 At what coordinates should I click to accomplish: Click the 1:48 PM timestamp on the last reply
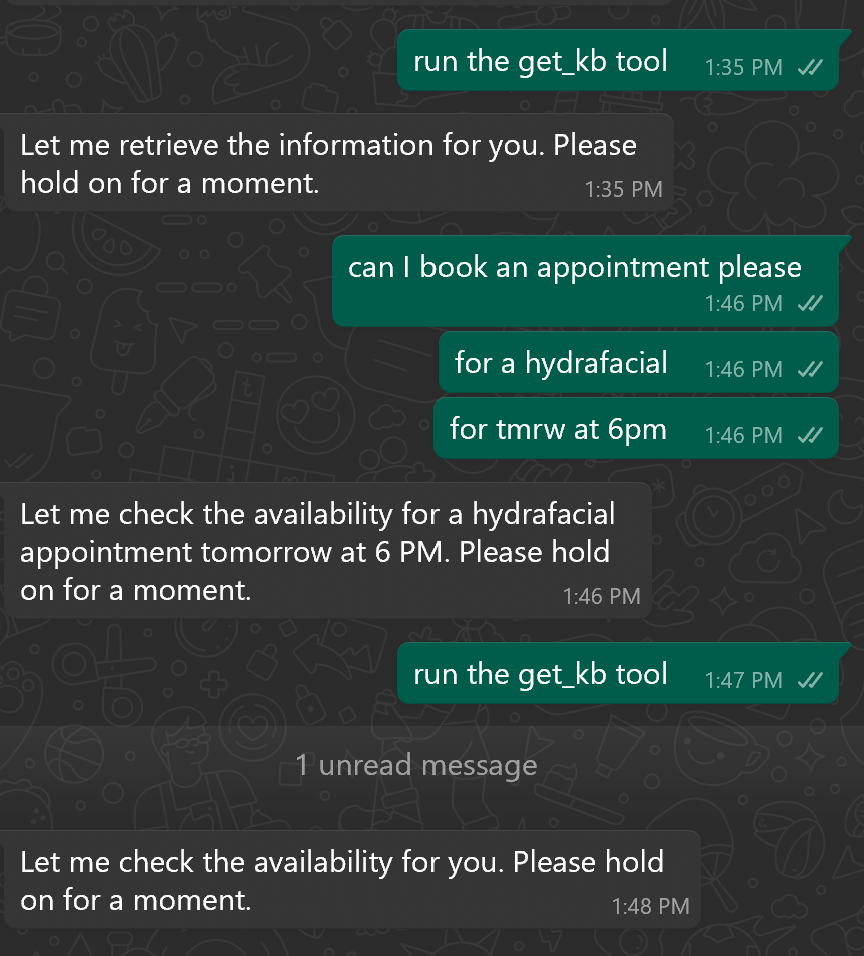[x=650, y=906]
